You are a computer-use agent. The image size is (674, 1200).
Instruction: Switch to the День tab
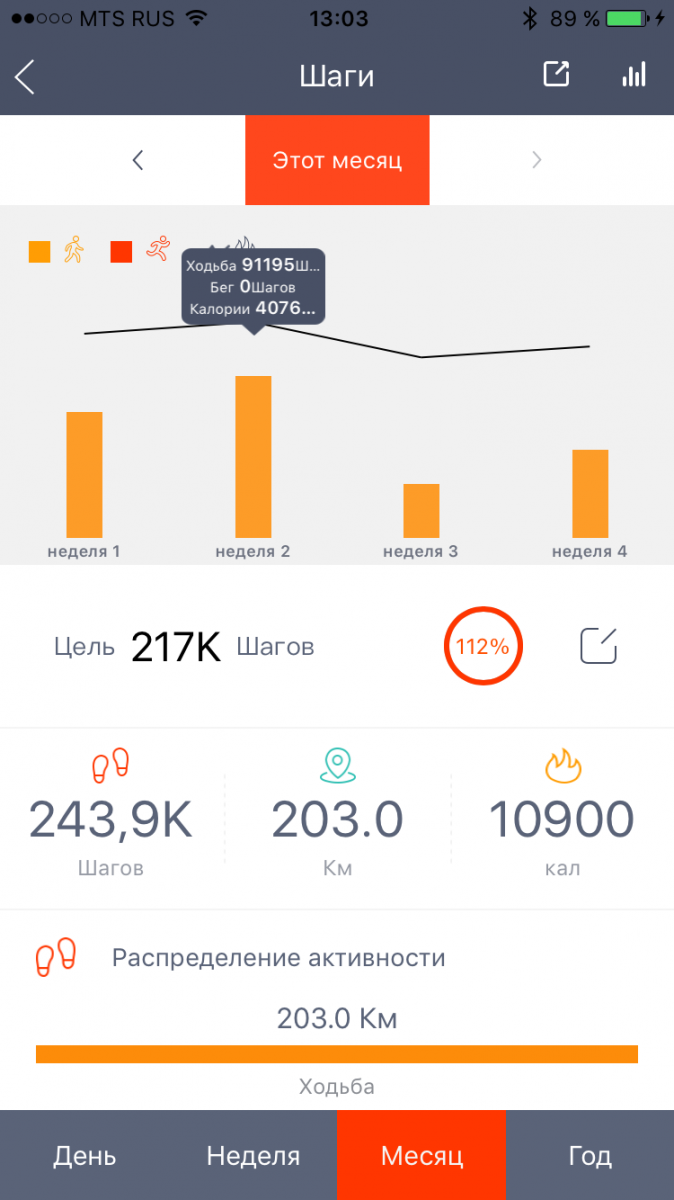[85, 1156]
